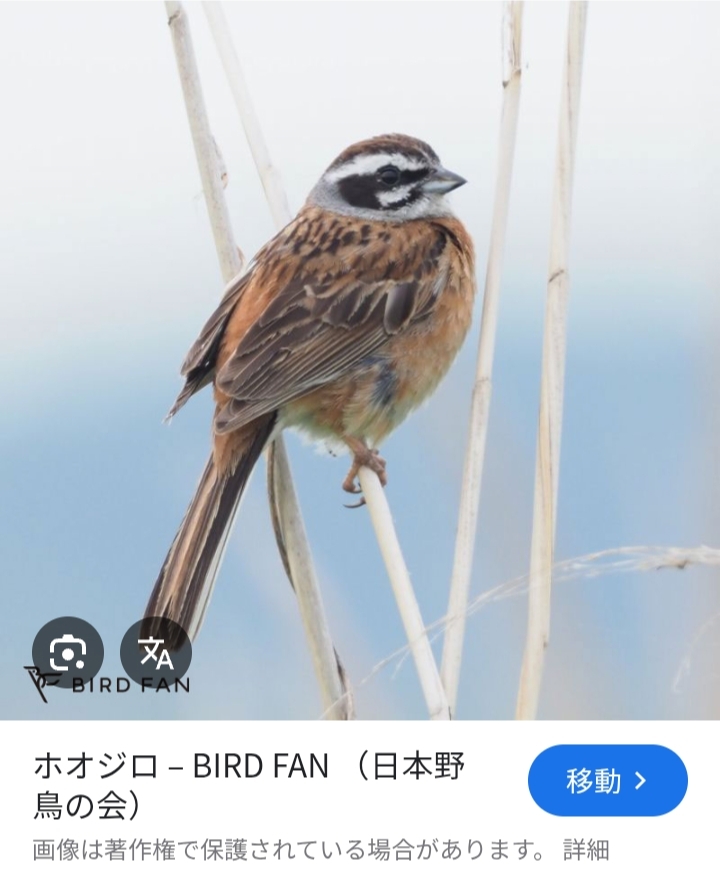720x877 pixels.
Task: Open the ホオジロ – BIRD FAN page title
Action: pos(250,785)
